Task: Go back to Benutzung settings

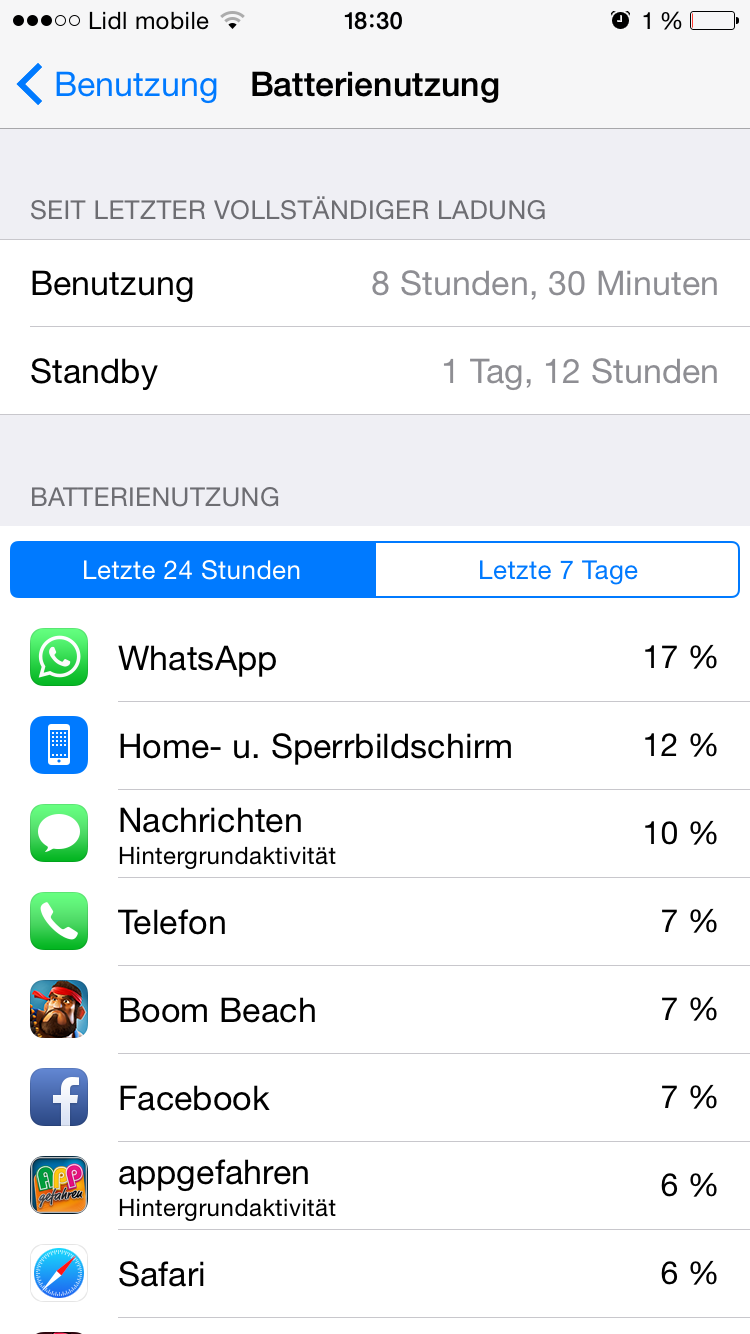Action: (x=117, y=85)
